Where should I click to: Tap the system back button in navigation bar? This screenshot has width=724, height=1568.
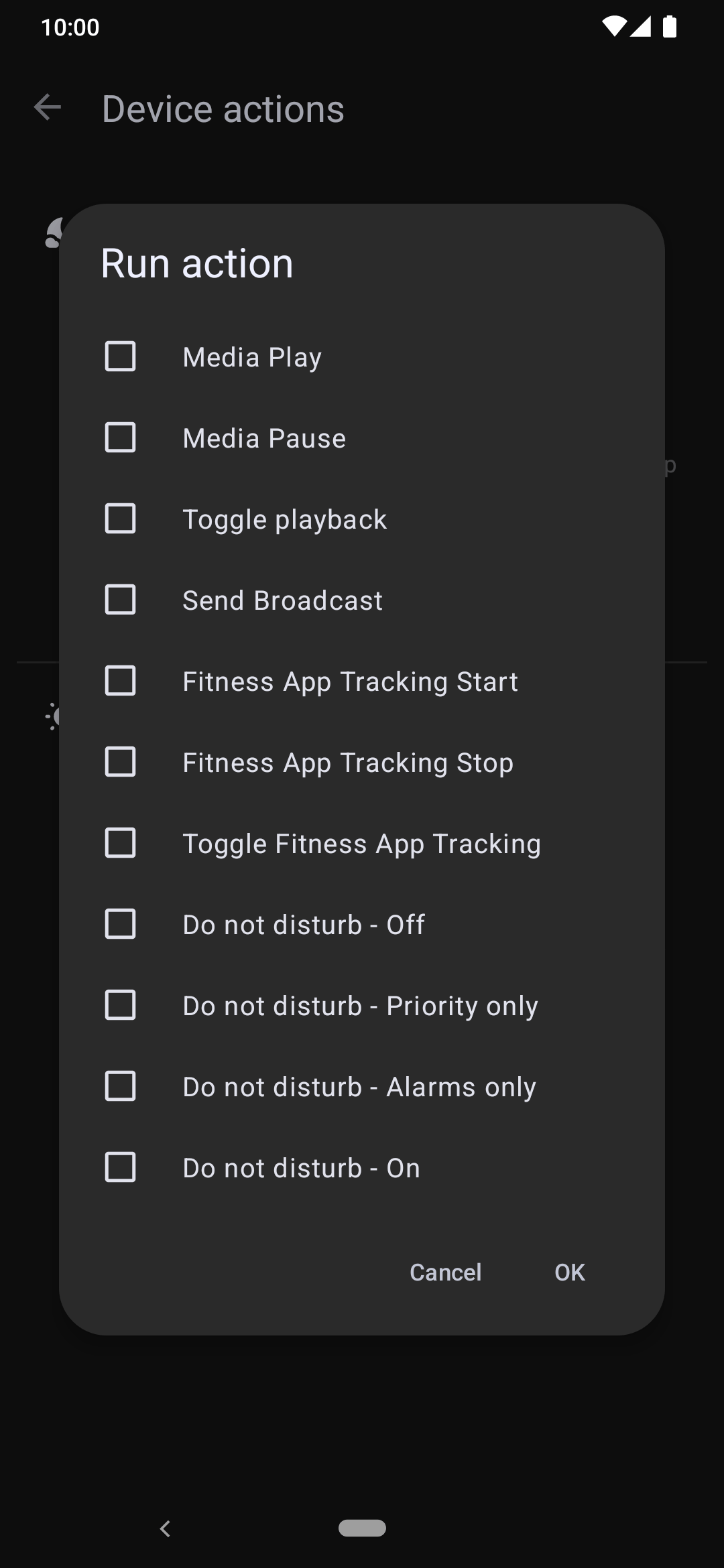(x=165, y=1528)
